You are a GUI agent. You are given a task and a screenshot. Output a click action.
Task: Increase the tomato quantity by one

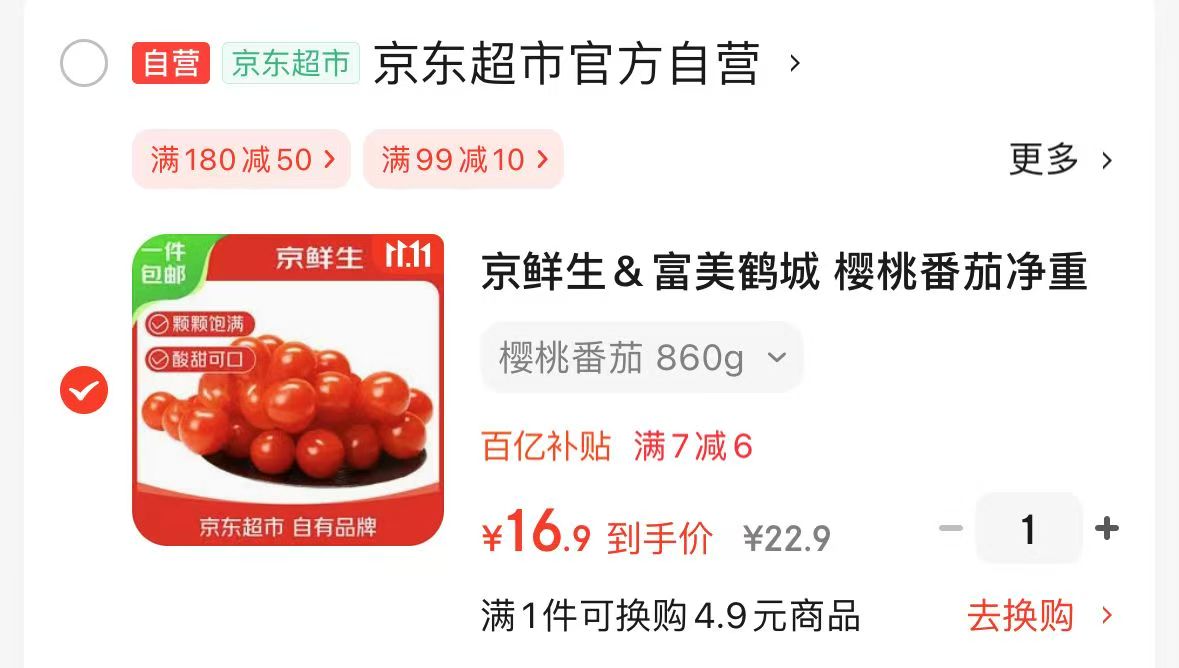[x=1107, y=528]
